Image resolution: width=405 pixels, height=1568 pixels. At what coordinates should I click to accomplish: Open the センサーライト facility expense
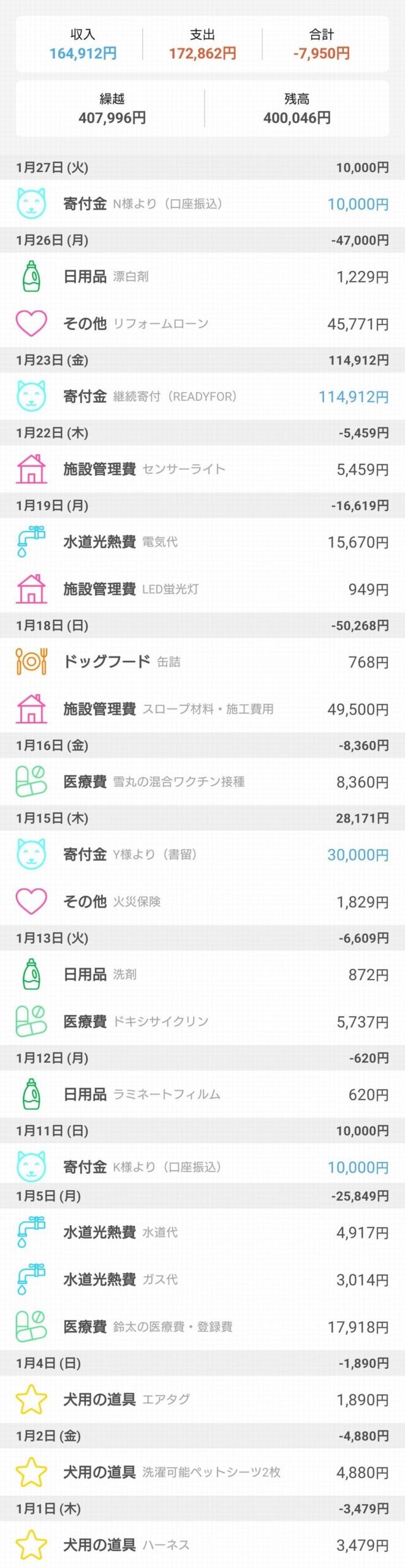(202, 470)
